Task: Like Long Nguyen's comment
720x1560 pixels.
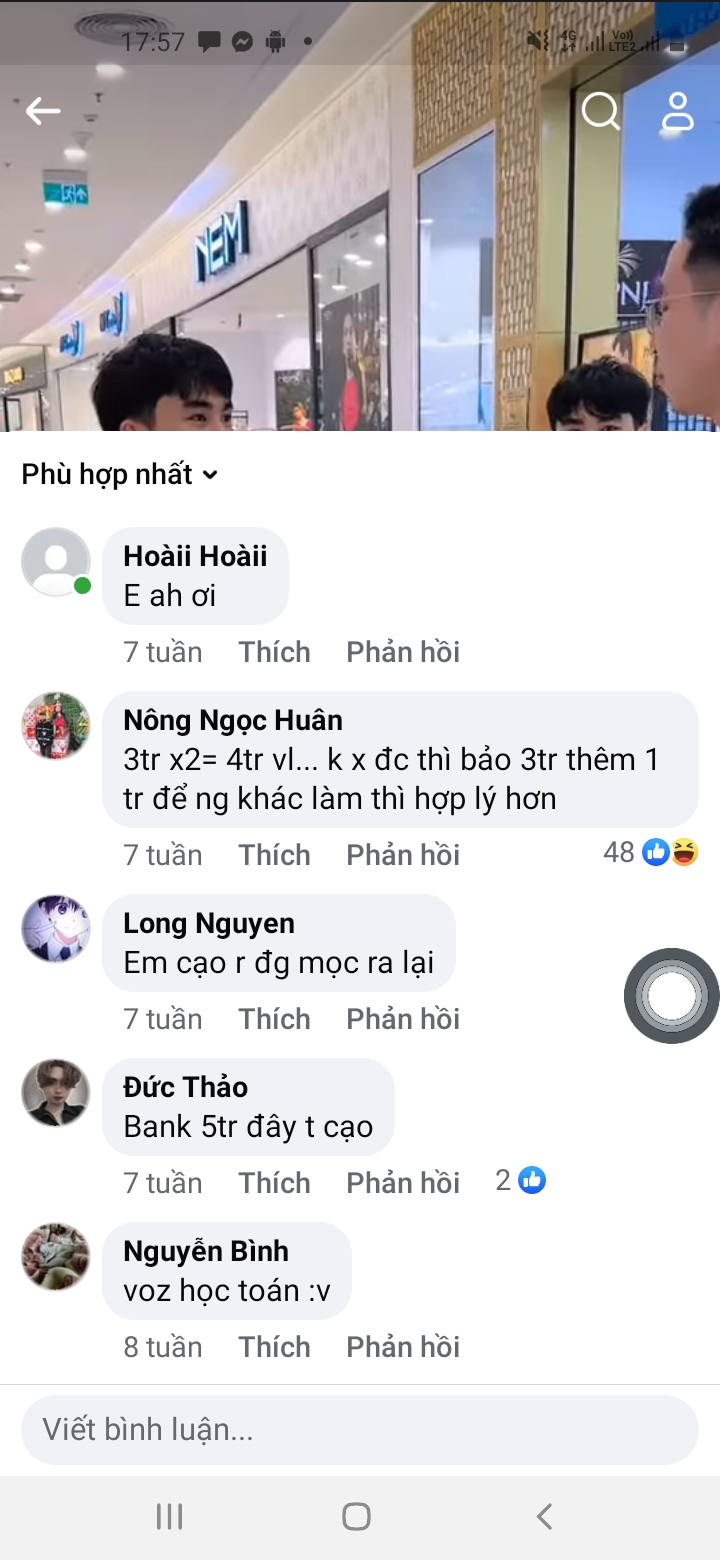Action: [x=274, y=1019]
